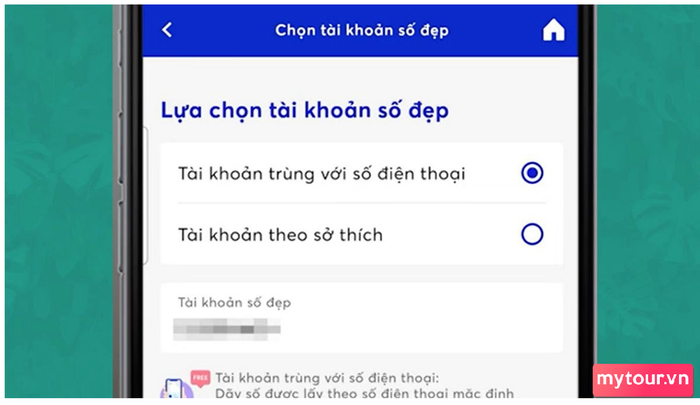Select Tài khoản trùng với số điện thoại
This screenshot has width=700, height=405.
click(532, 174)
